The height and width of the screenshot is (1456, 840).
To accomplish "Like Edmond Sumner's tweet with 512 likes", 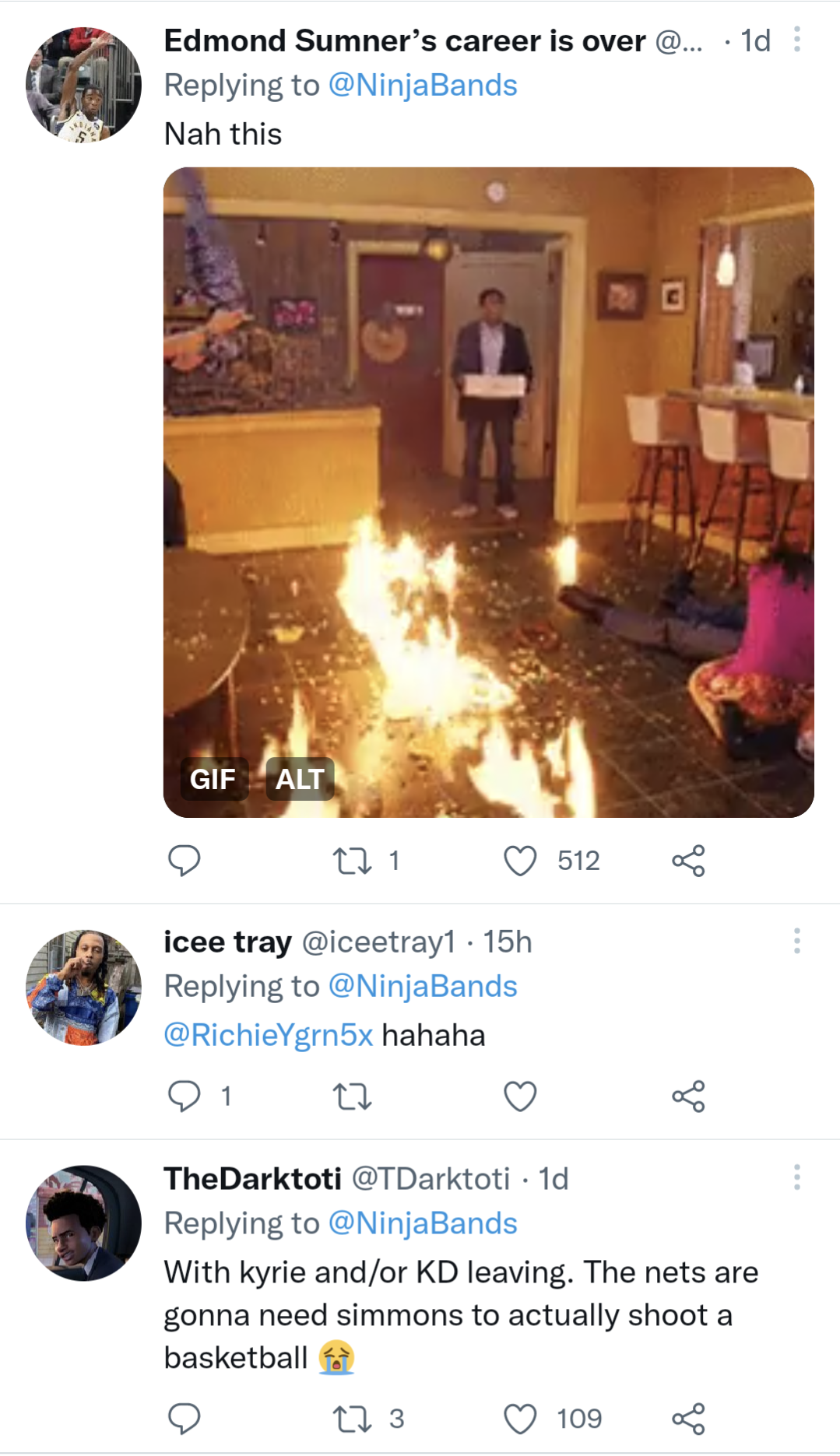I will click(x=520, y=861).
